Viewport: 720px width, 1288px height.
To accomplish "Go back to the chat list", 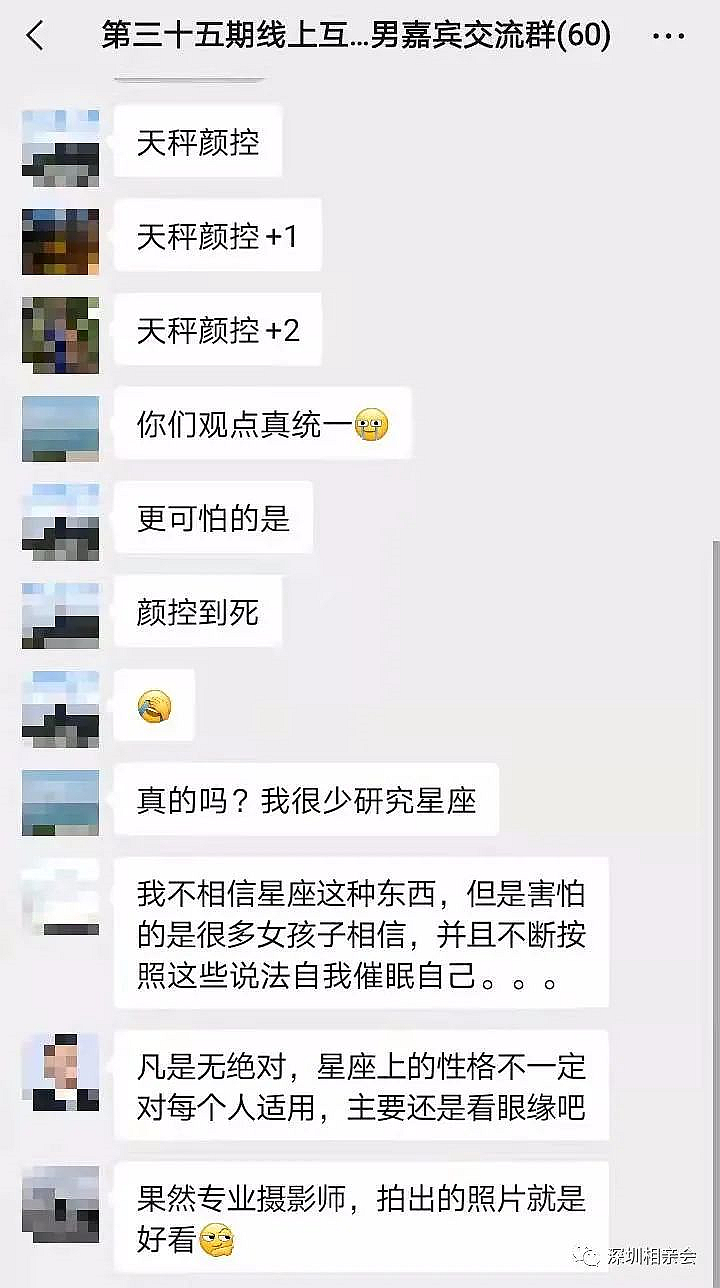I will coord(36,37).
